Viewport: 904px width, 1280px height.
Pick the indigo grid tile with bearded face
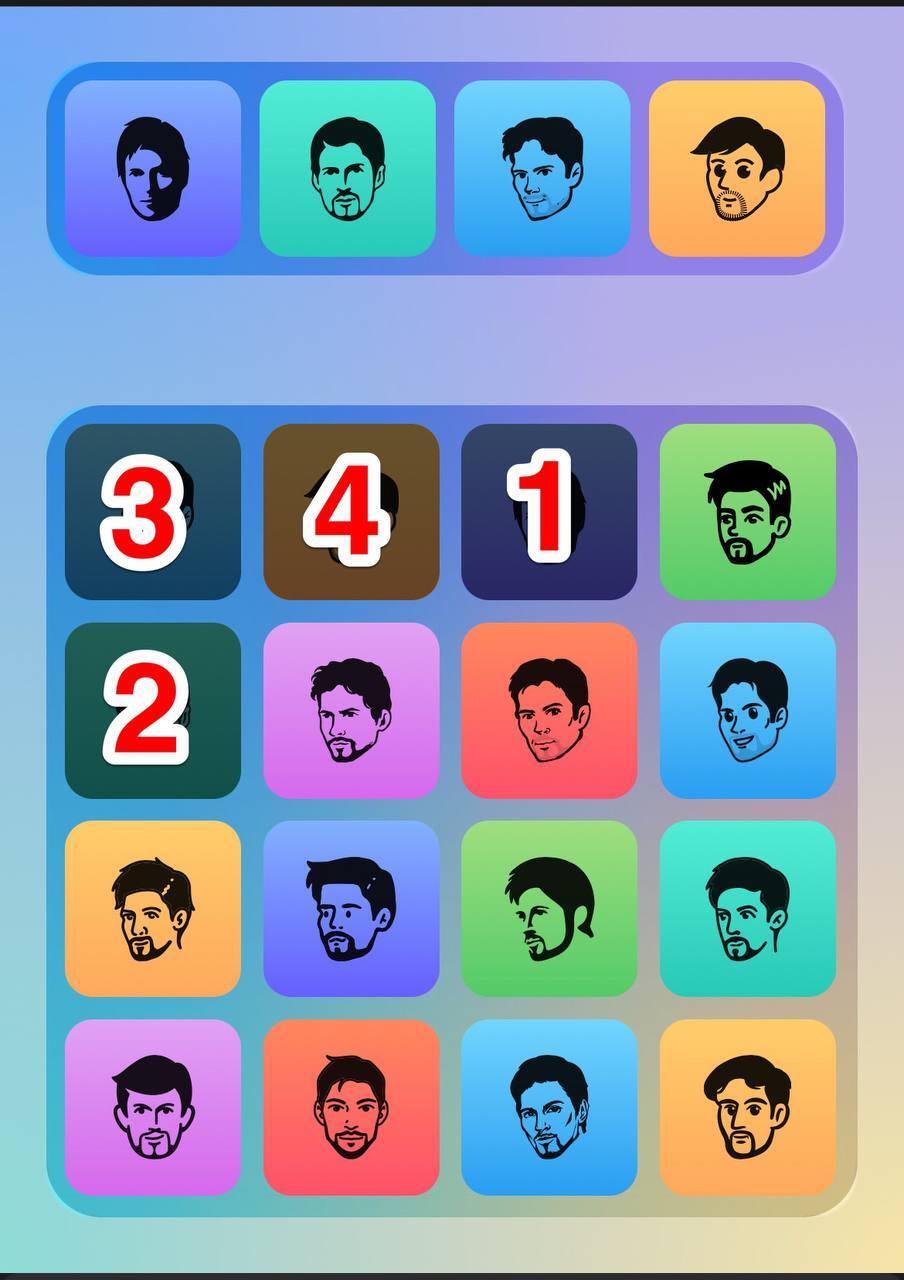tap(351, 908)
